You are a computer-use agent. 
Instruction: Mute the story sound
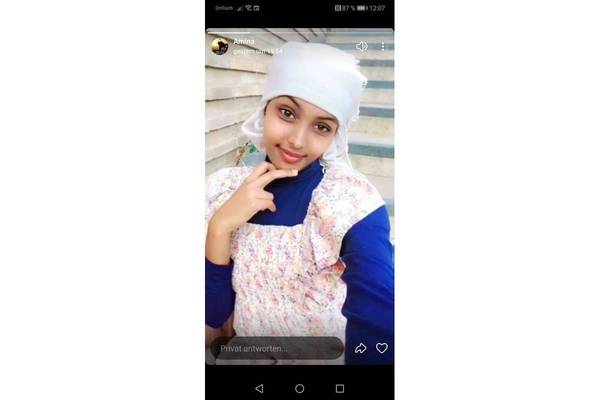[361, 46]
